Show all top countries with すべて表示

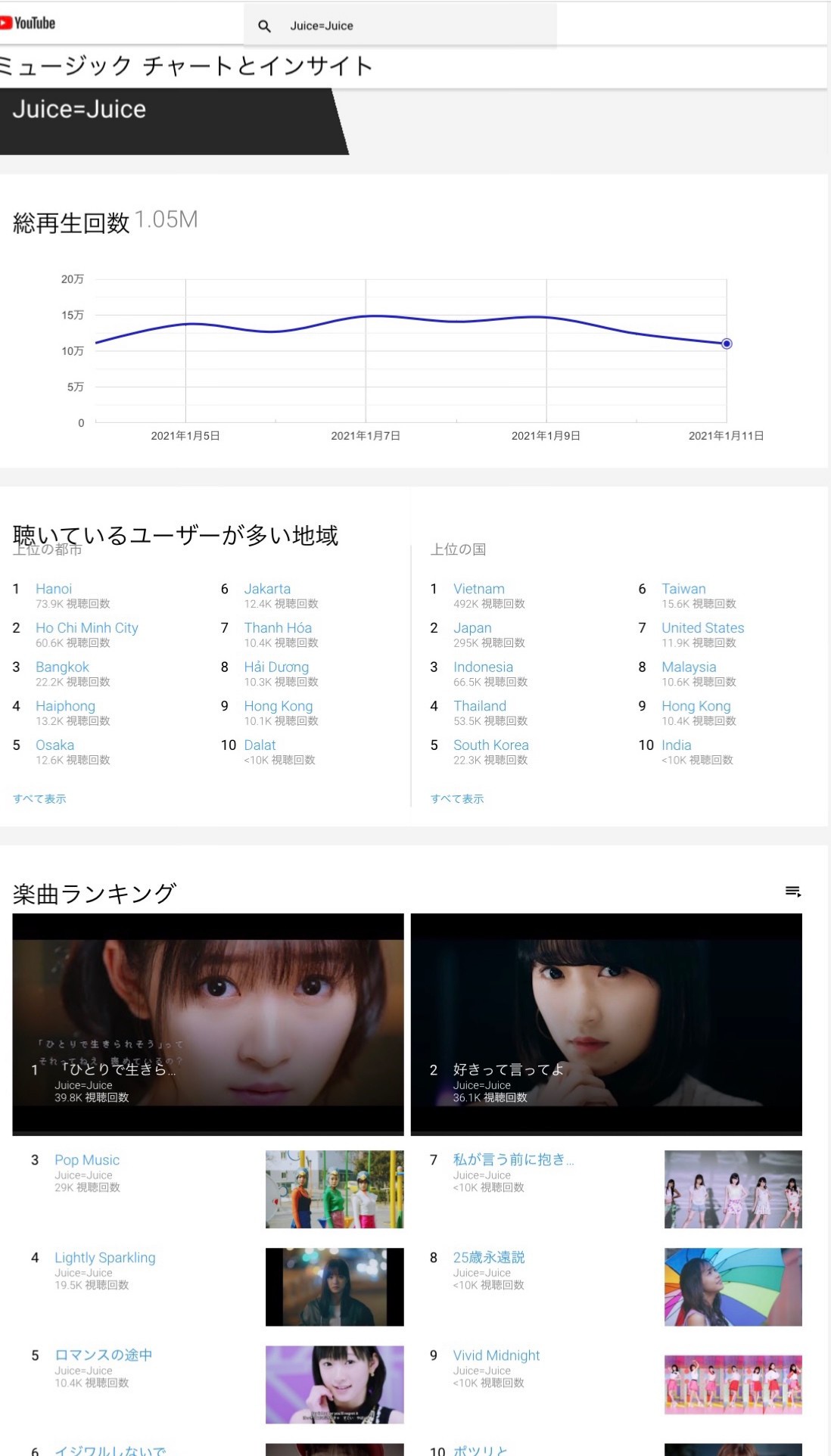[x=457, y=799]
